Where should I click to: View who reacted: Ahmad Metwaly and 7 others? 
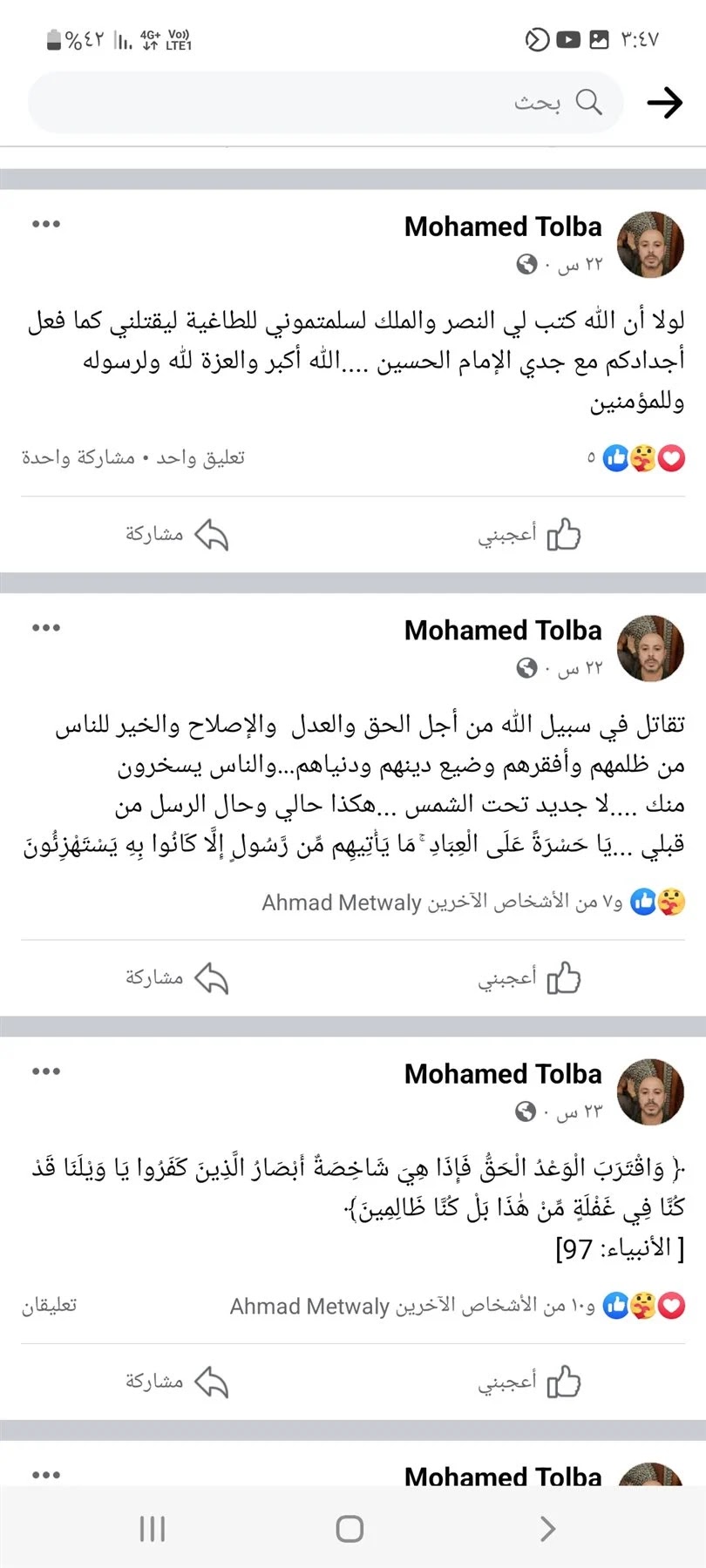[473, 902]
